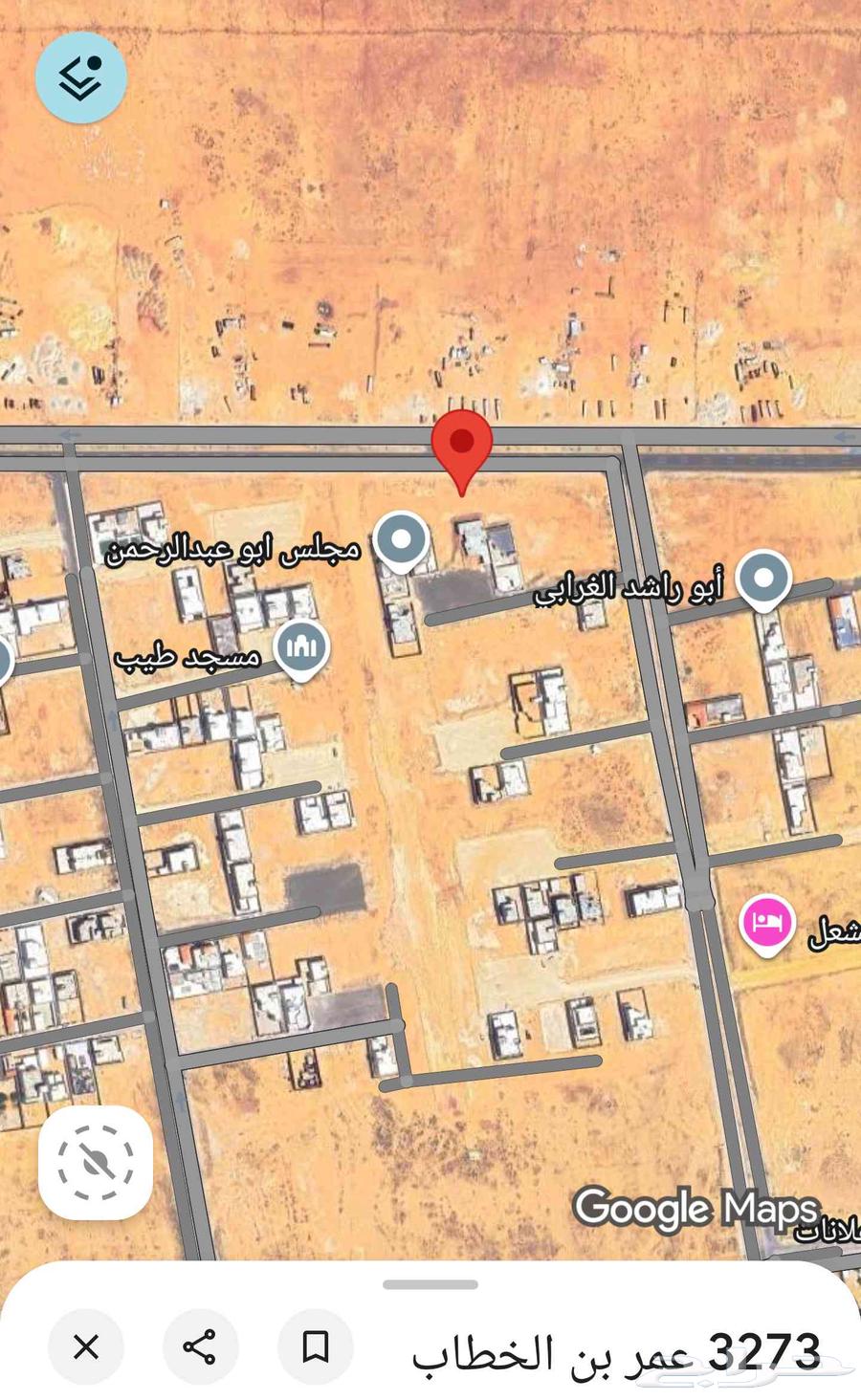Tap the compass location button
Screen dimensions: 861x1400
[x=96, y=1162]
